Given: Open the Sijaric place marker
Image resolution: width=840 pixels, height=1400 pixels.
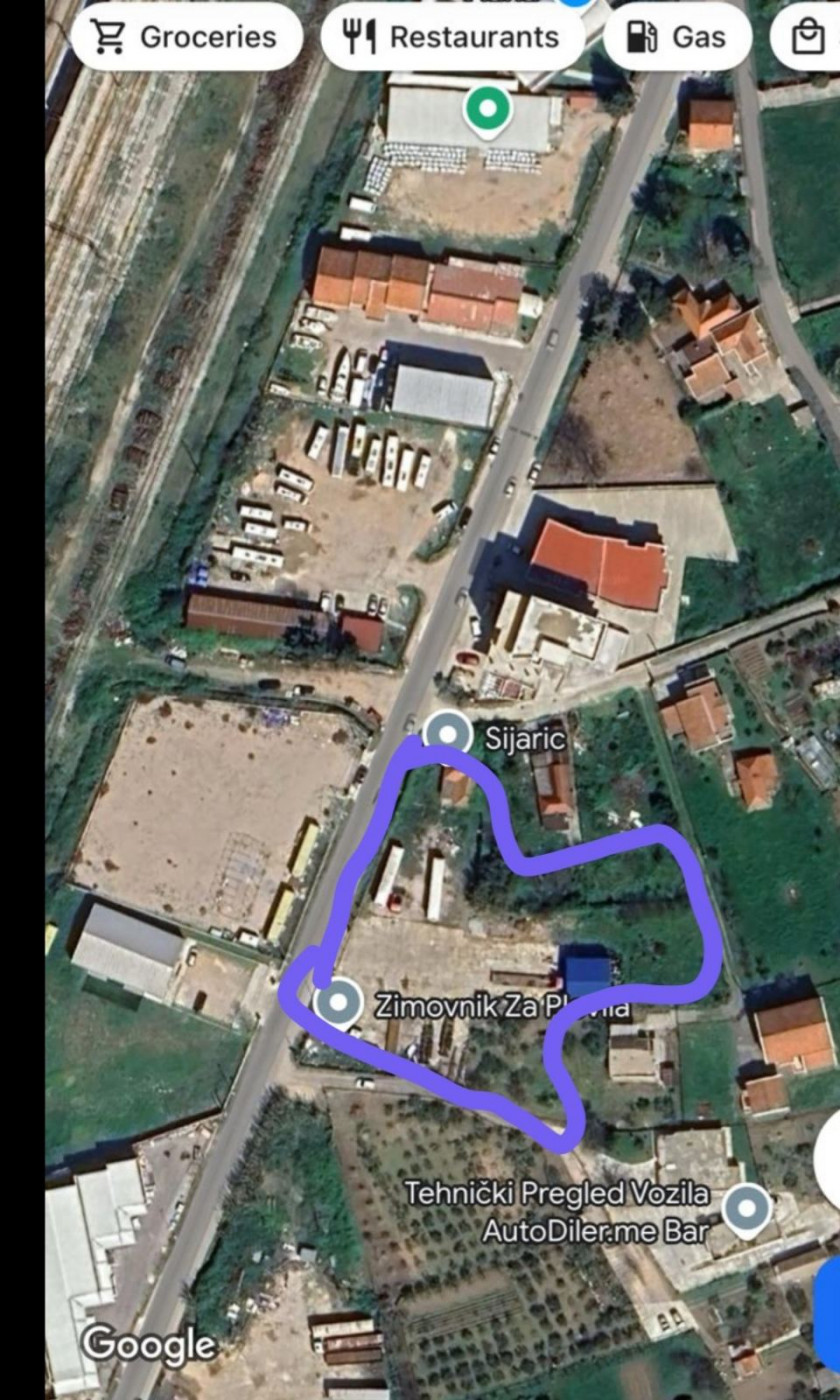Looking at the screenshot, I should [x=447, y=735].
